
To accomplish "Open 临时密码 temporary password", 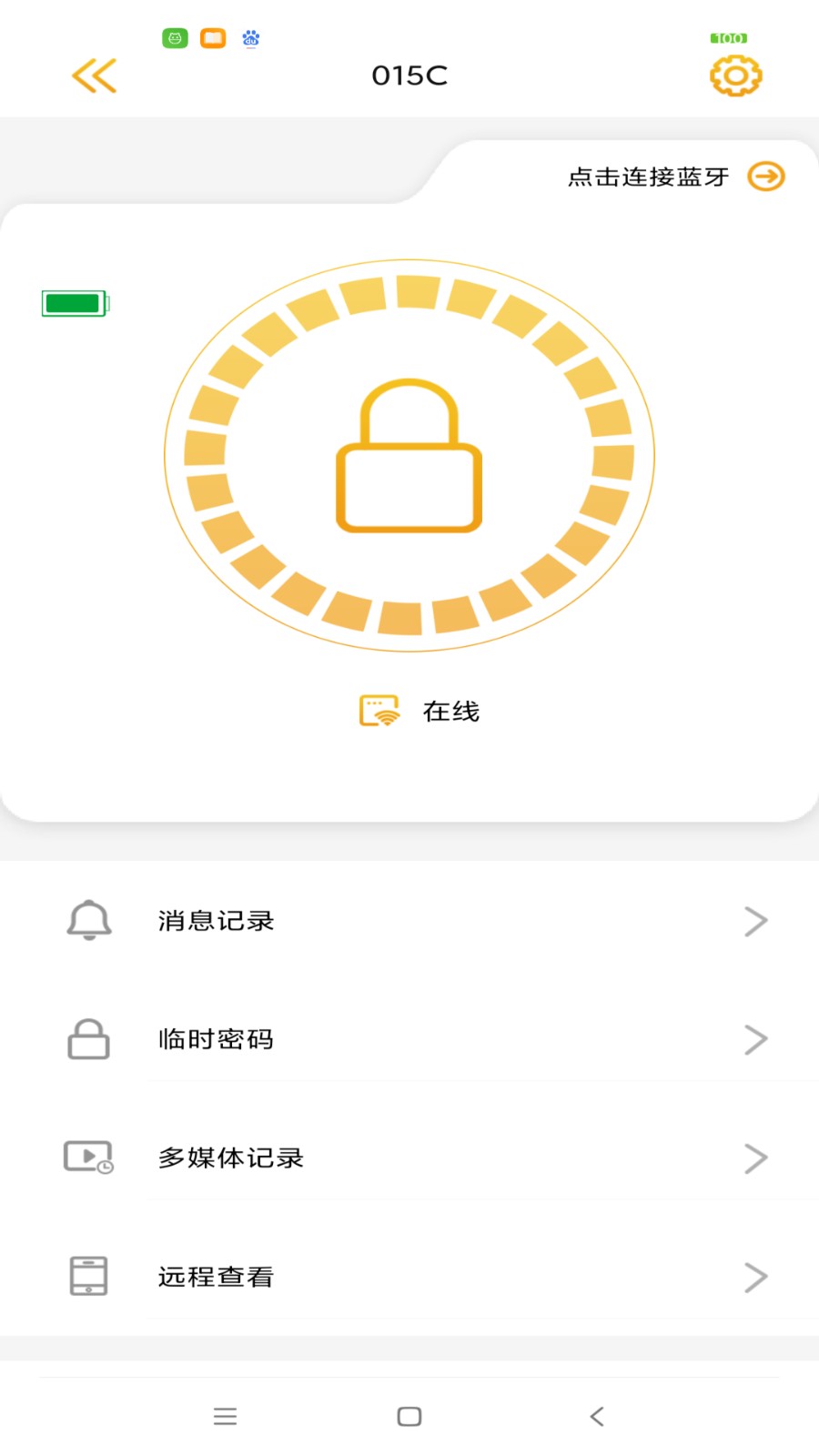I will click(409, 1039).
